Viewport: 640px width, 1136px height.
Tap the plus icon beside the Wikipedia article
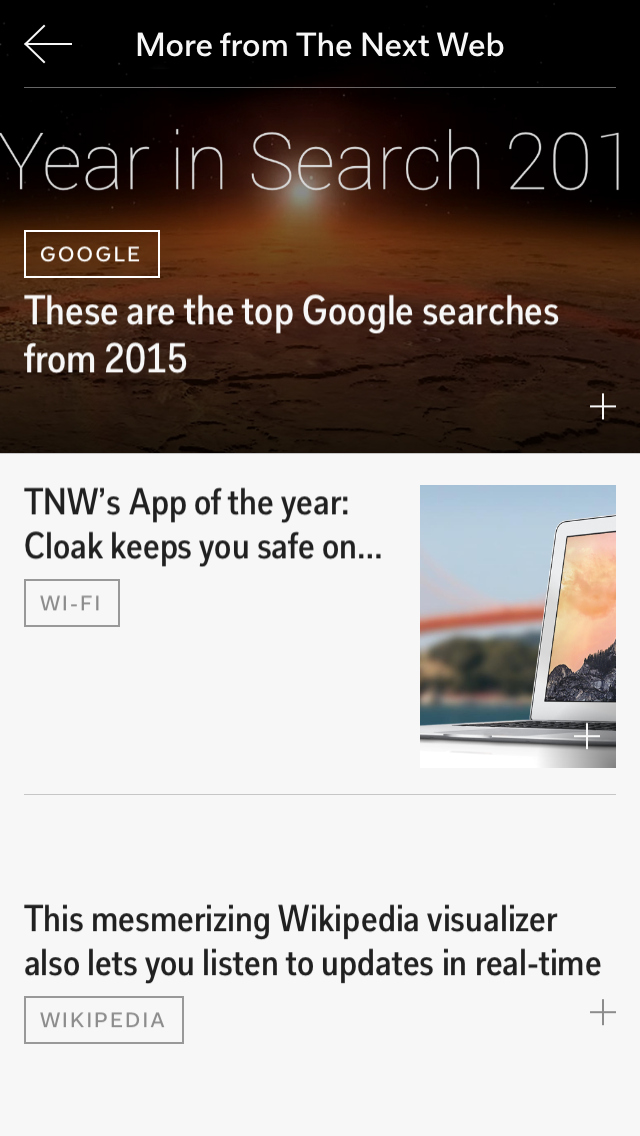click(x=602, y=1012)
